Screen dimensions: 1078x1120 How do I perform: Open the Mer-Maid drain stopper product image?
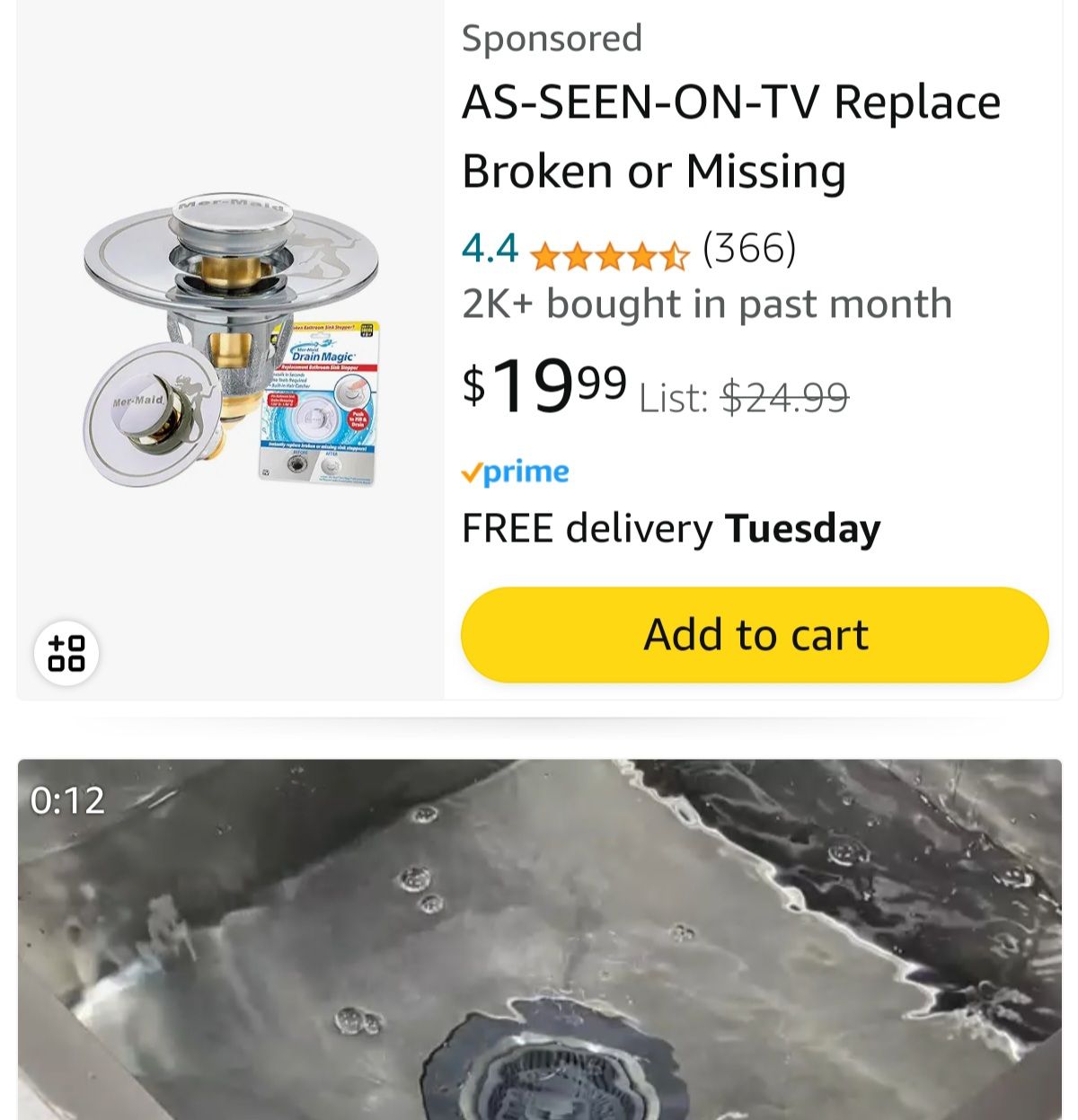232,341
